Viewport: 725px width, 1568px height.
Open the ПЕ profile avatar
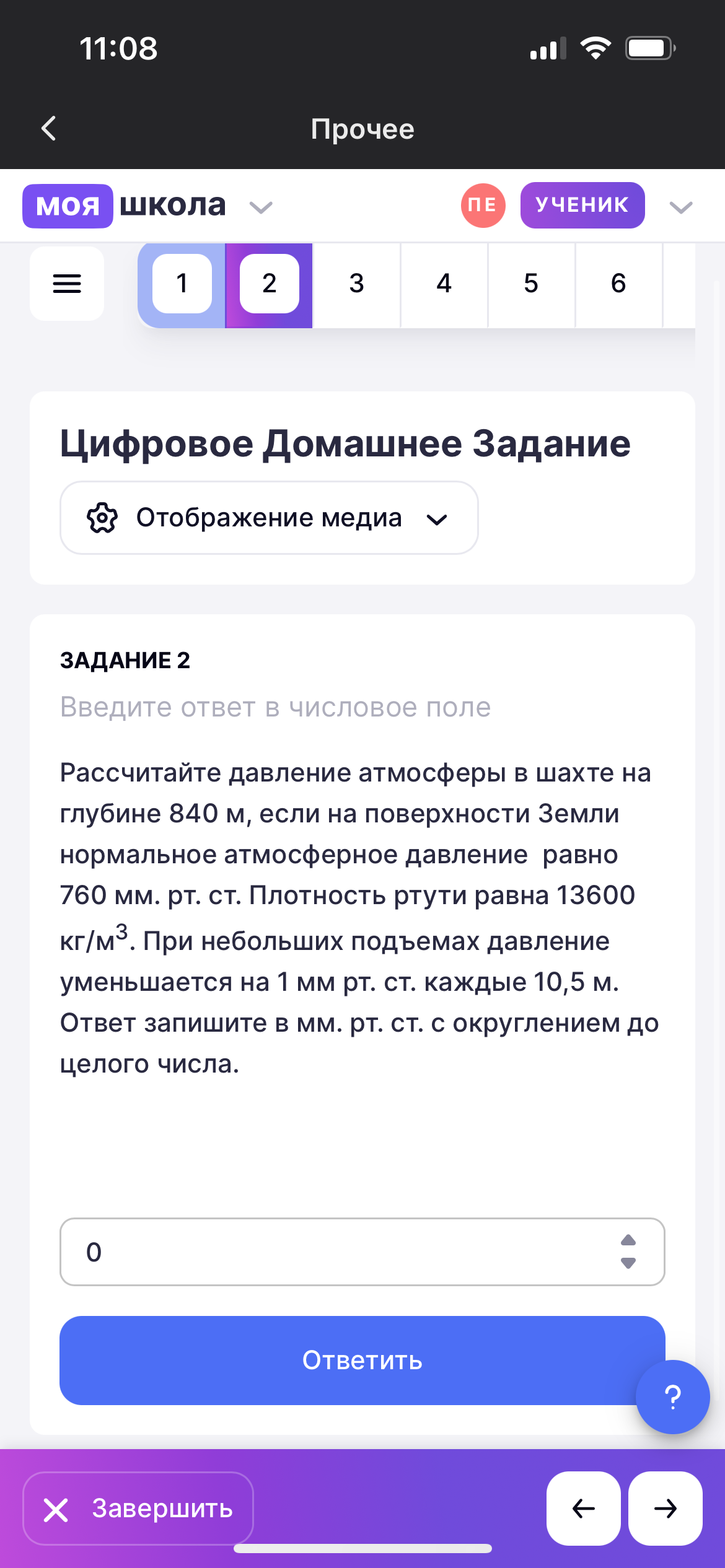click(x=483, y=206)
